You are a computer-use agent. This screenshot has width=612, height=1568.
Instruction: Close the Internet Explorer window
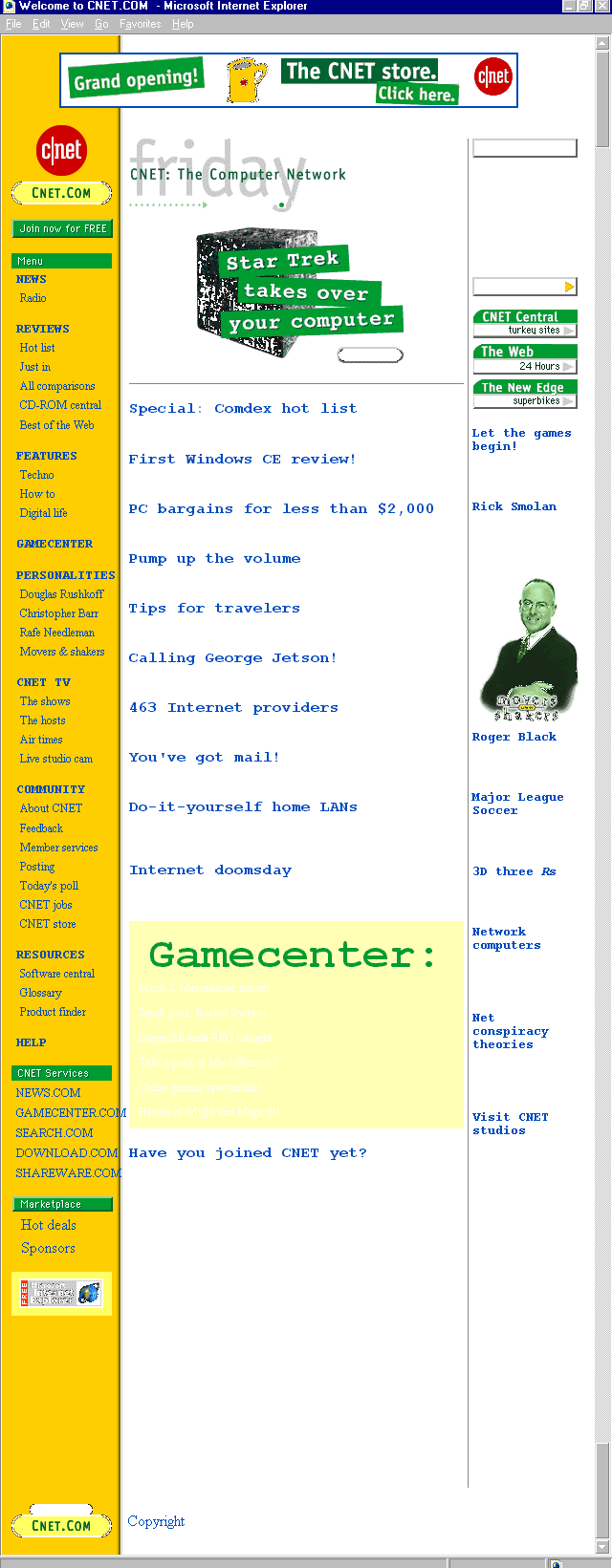pos(601,6)
